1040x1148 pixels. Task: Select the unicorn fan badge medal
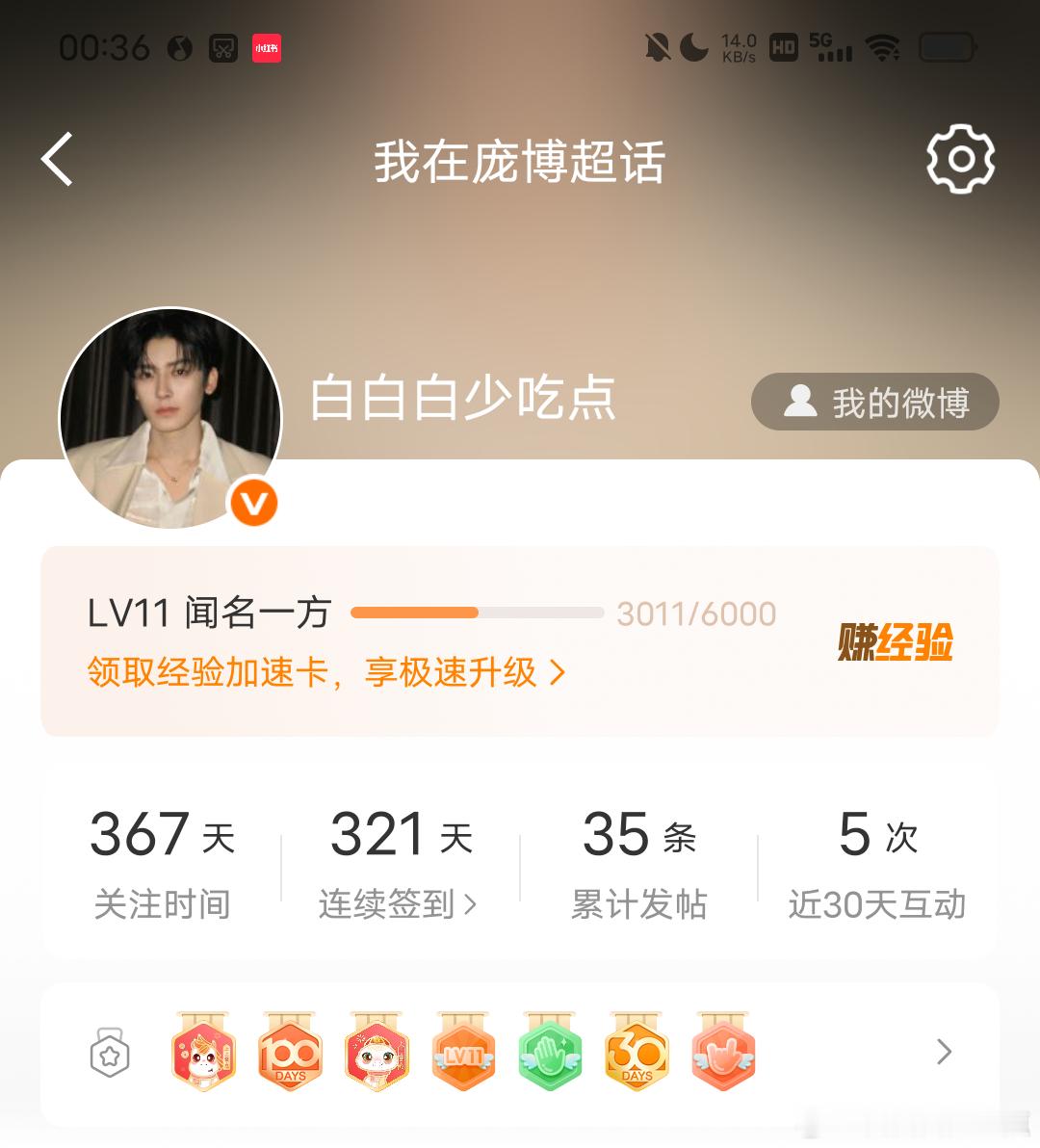click(x=203, y=1055)
